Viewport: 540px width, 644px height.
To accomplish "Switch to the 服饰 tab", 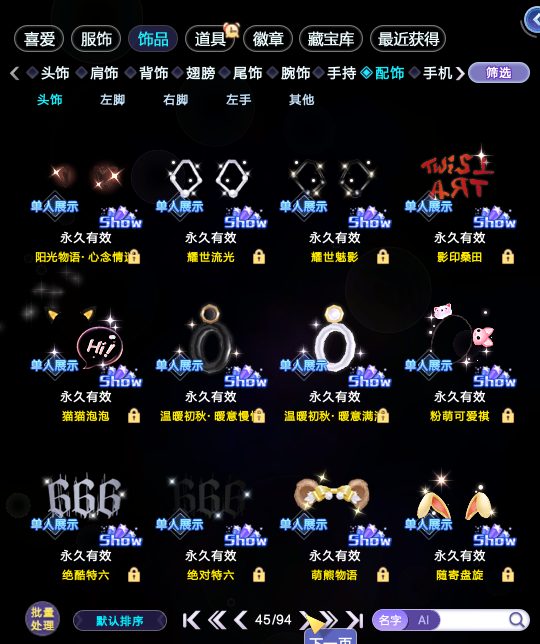I will pos(96,39).
